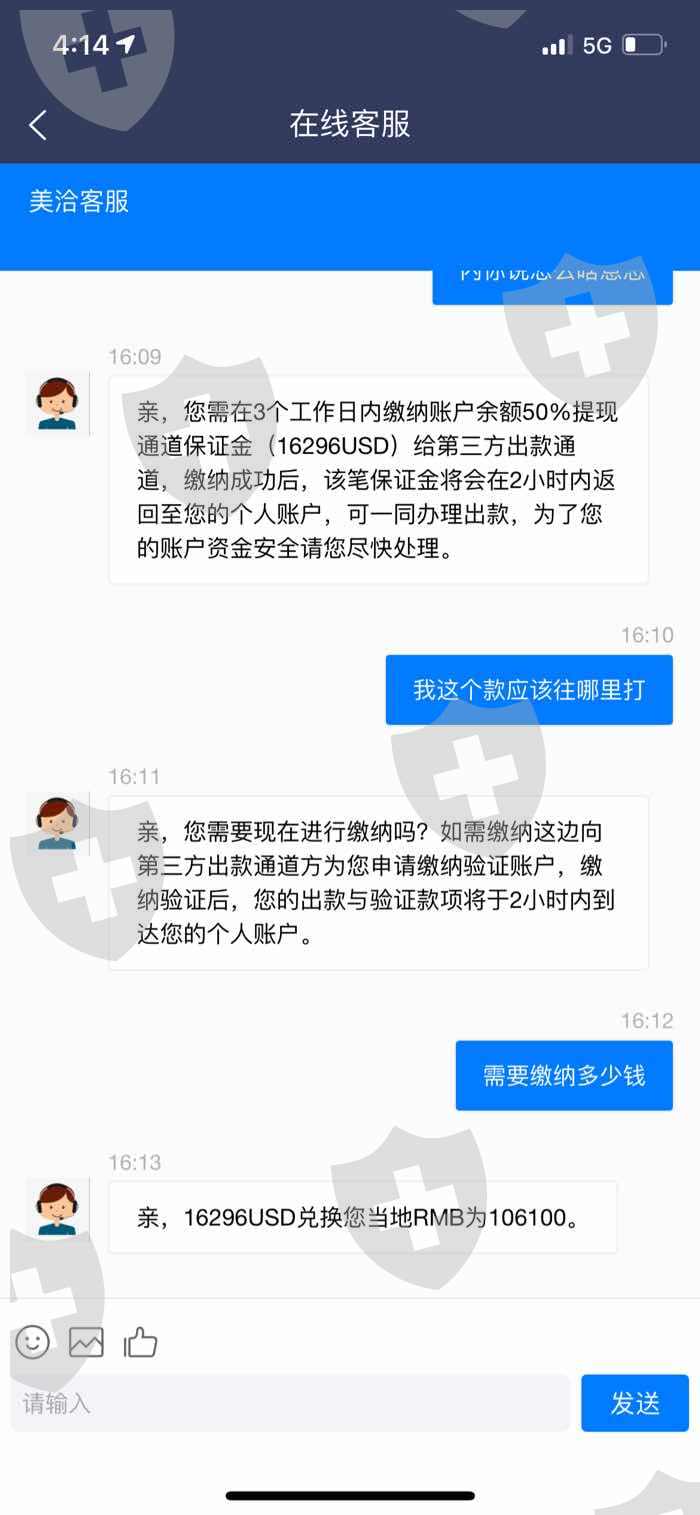700x1515 pixels.
Task: Attach an image with the picture icon
Action: point(86,1342)
